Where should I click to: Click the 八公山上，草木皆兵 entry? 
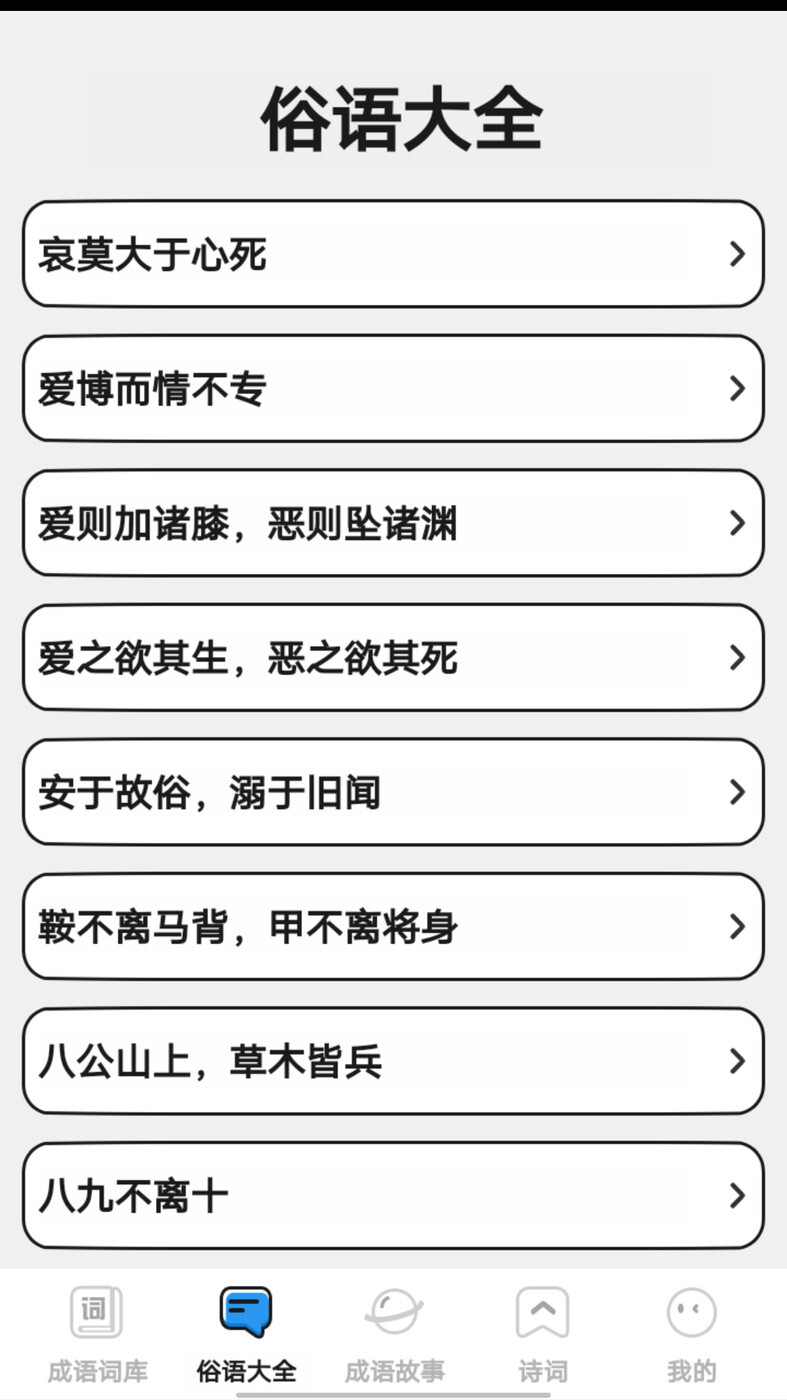(393, 1061)
